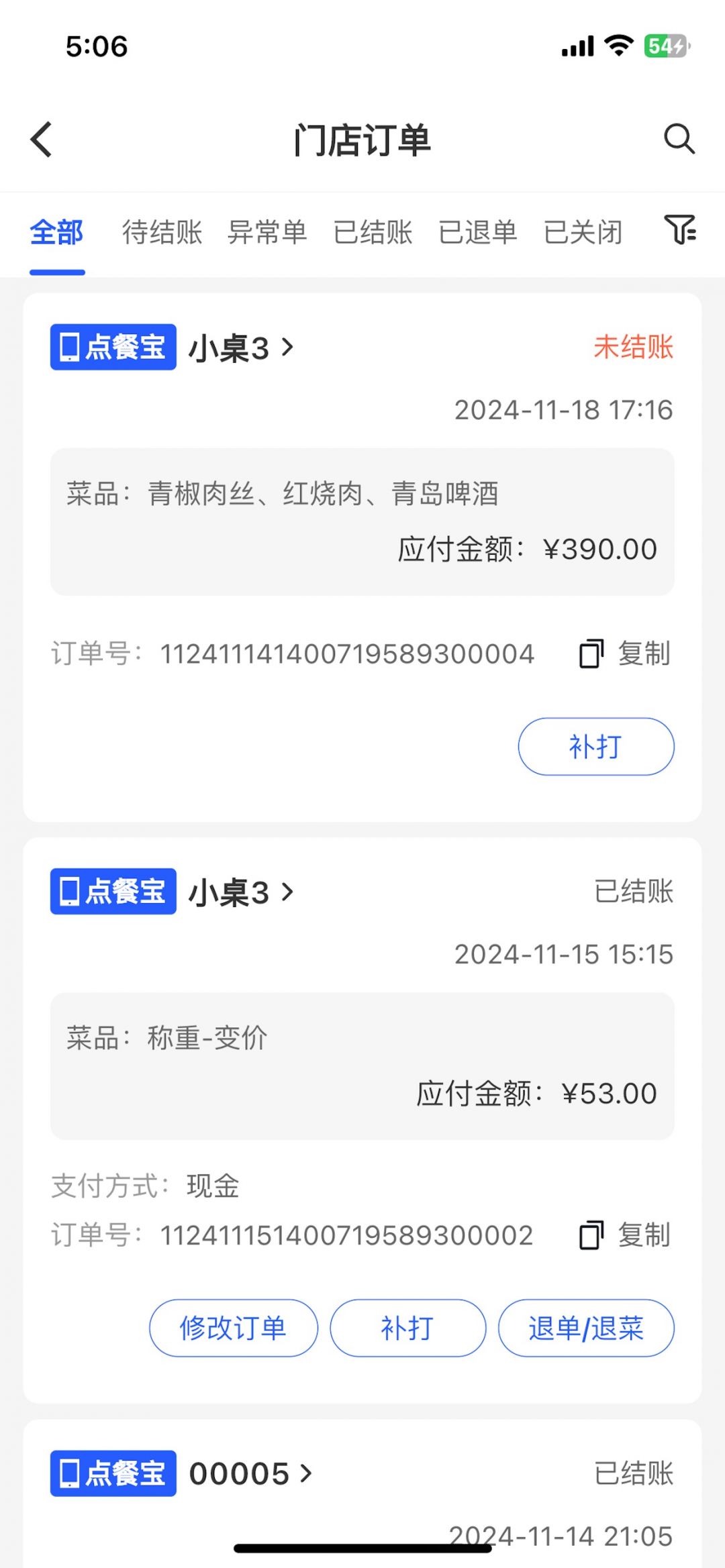Tap 补打 on the ¥53.00 order
This screenshot has height=1568, width=725.
click(x=407, y=1328)
